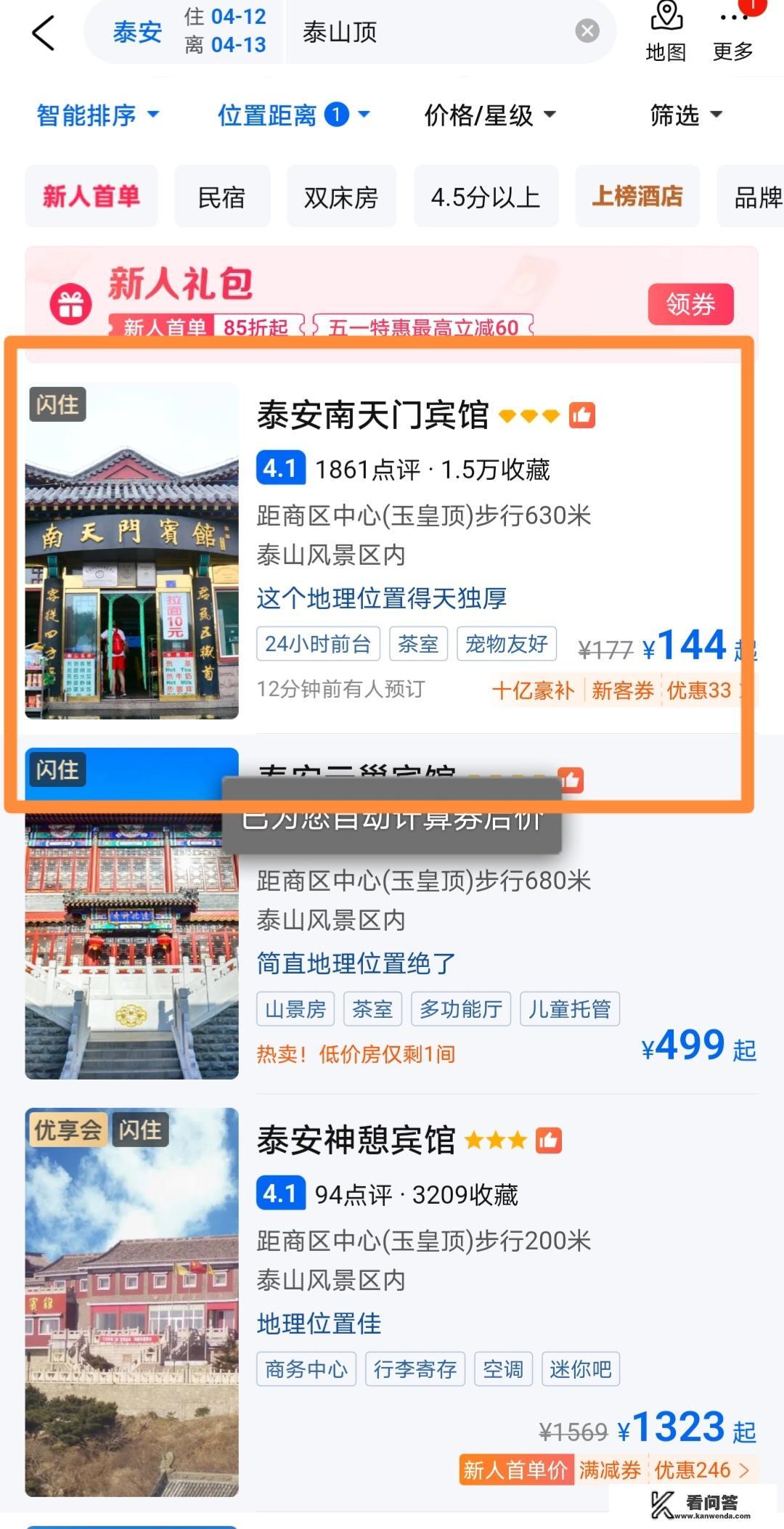
Task: Switch to the 上榜酒店 tab
Action: pyautogui.click(x=637, y=197)
